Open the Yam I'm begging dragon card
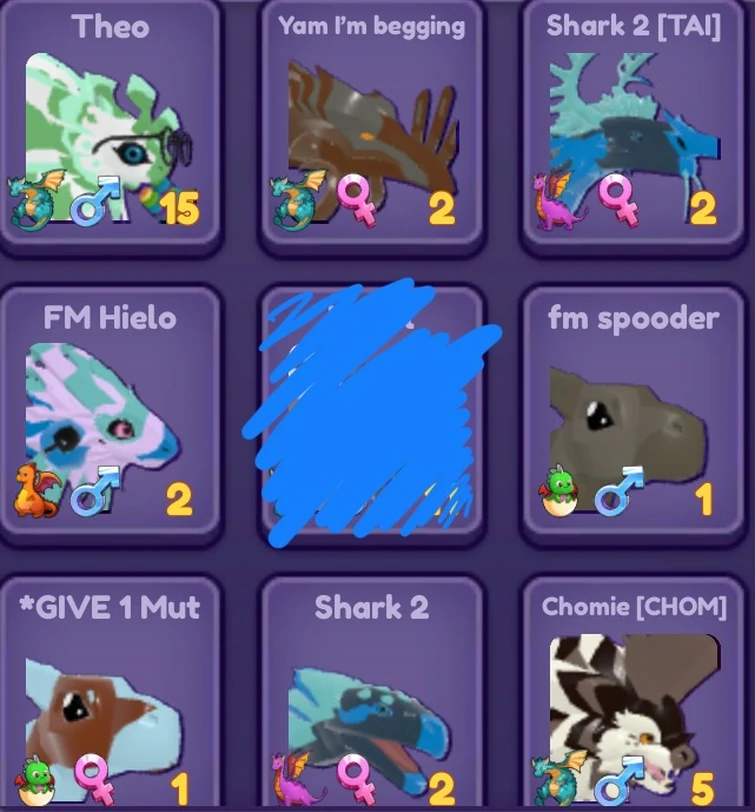 pos(371,125)
